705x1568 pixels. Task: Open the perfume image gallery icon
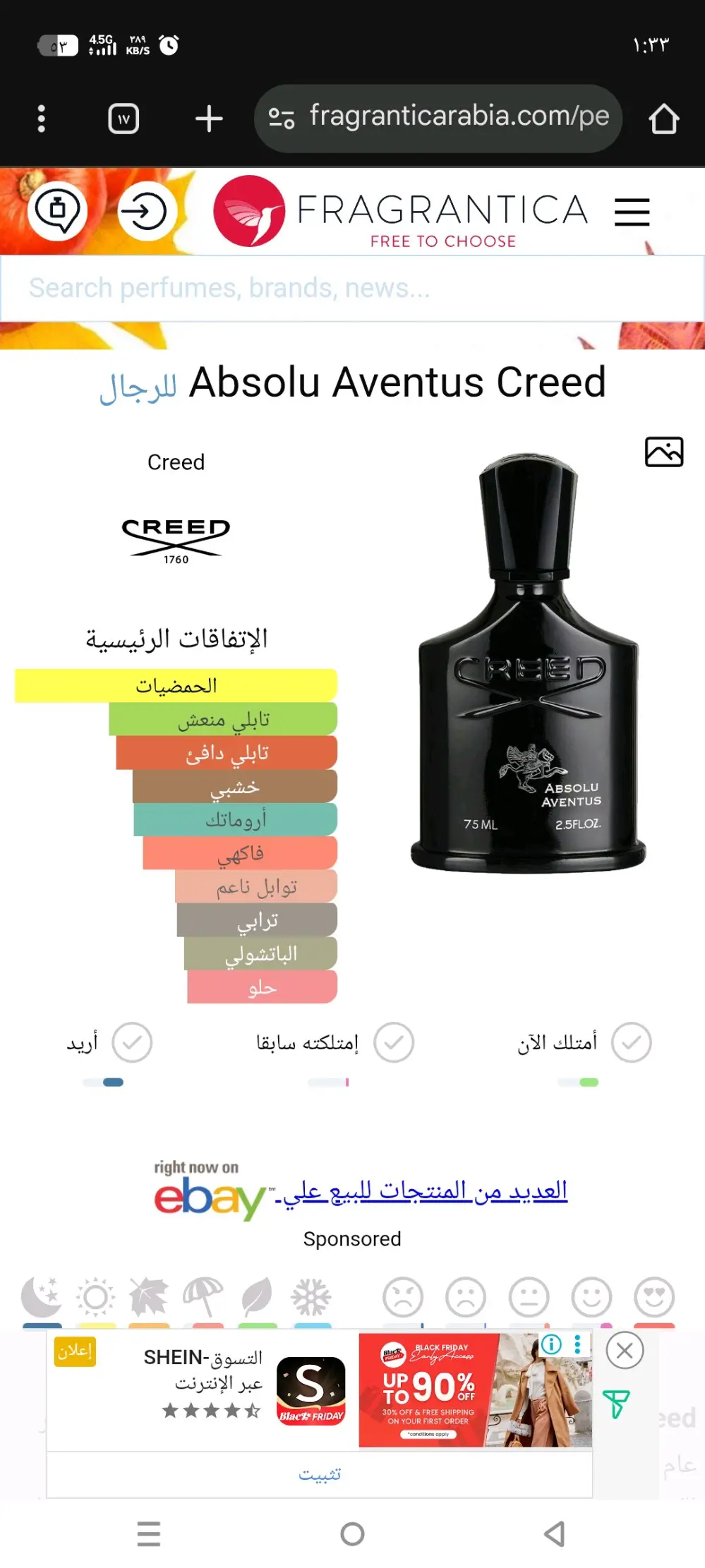665,452
